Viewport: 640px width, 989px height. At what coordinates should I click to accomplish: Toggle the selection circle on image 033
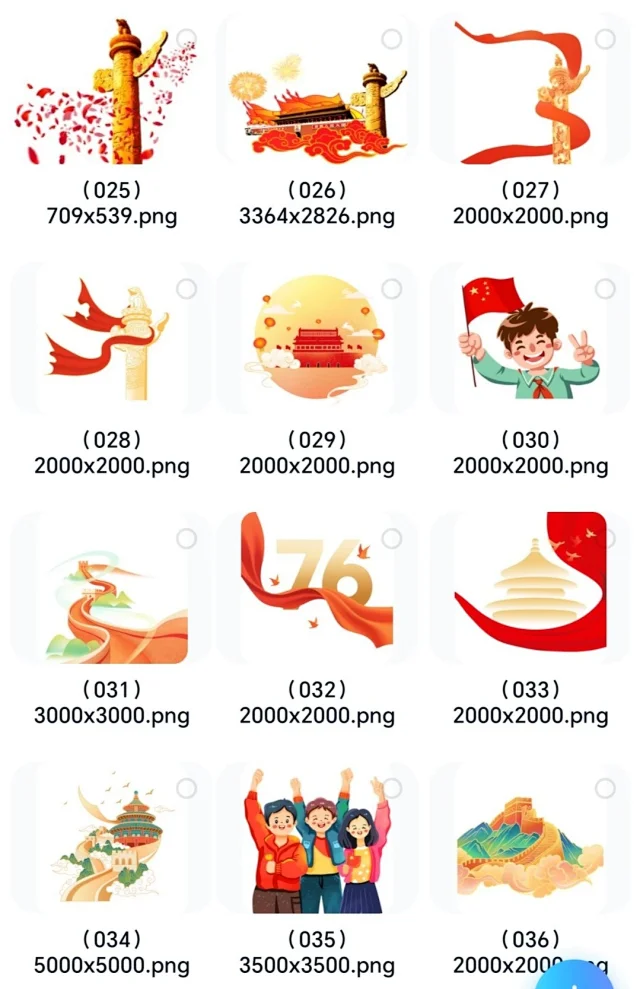coord(605,539)
